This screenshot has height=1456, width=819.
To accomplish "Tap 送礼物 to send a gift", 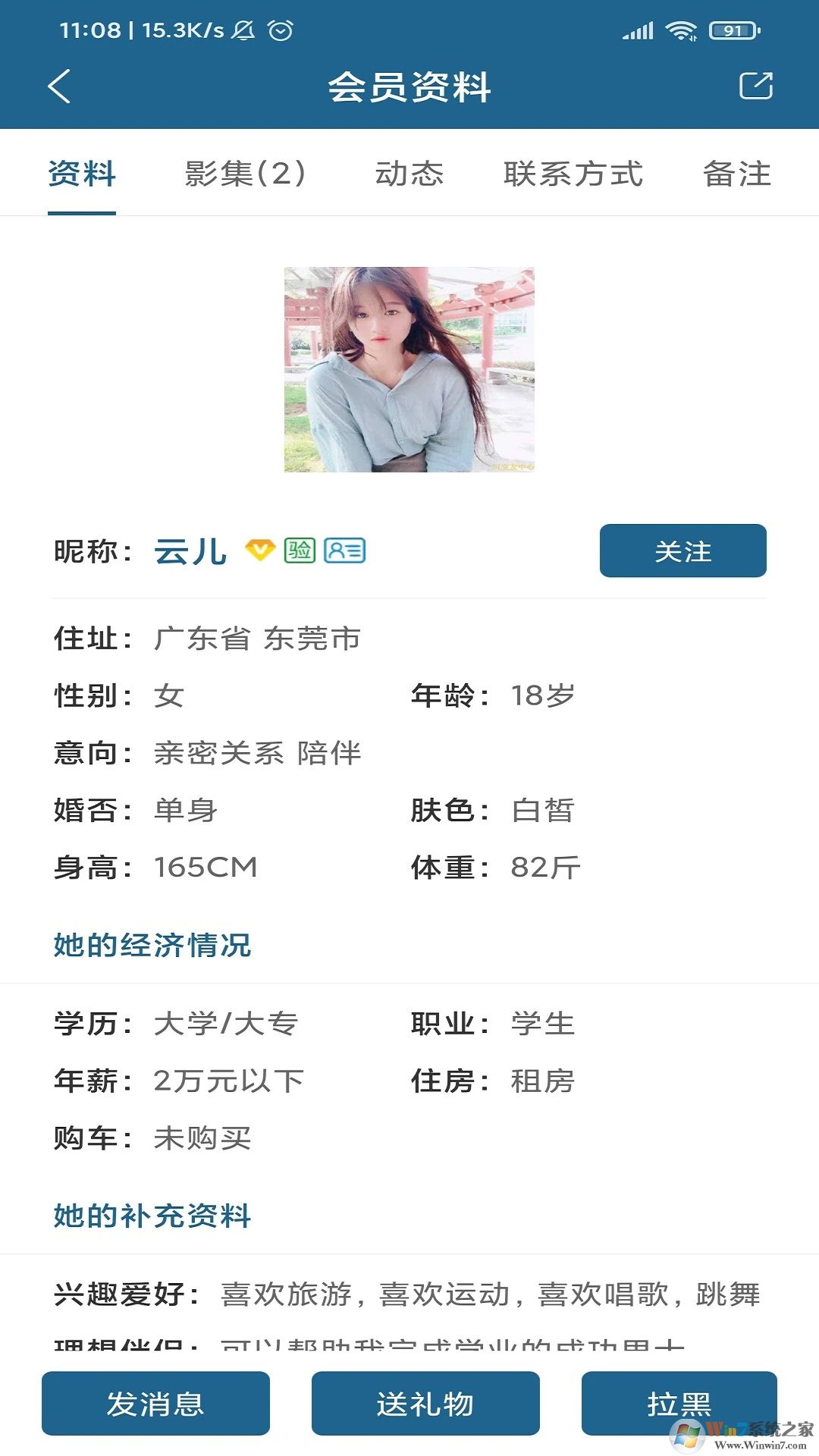I will coord(425,1403).
